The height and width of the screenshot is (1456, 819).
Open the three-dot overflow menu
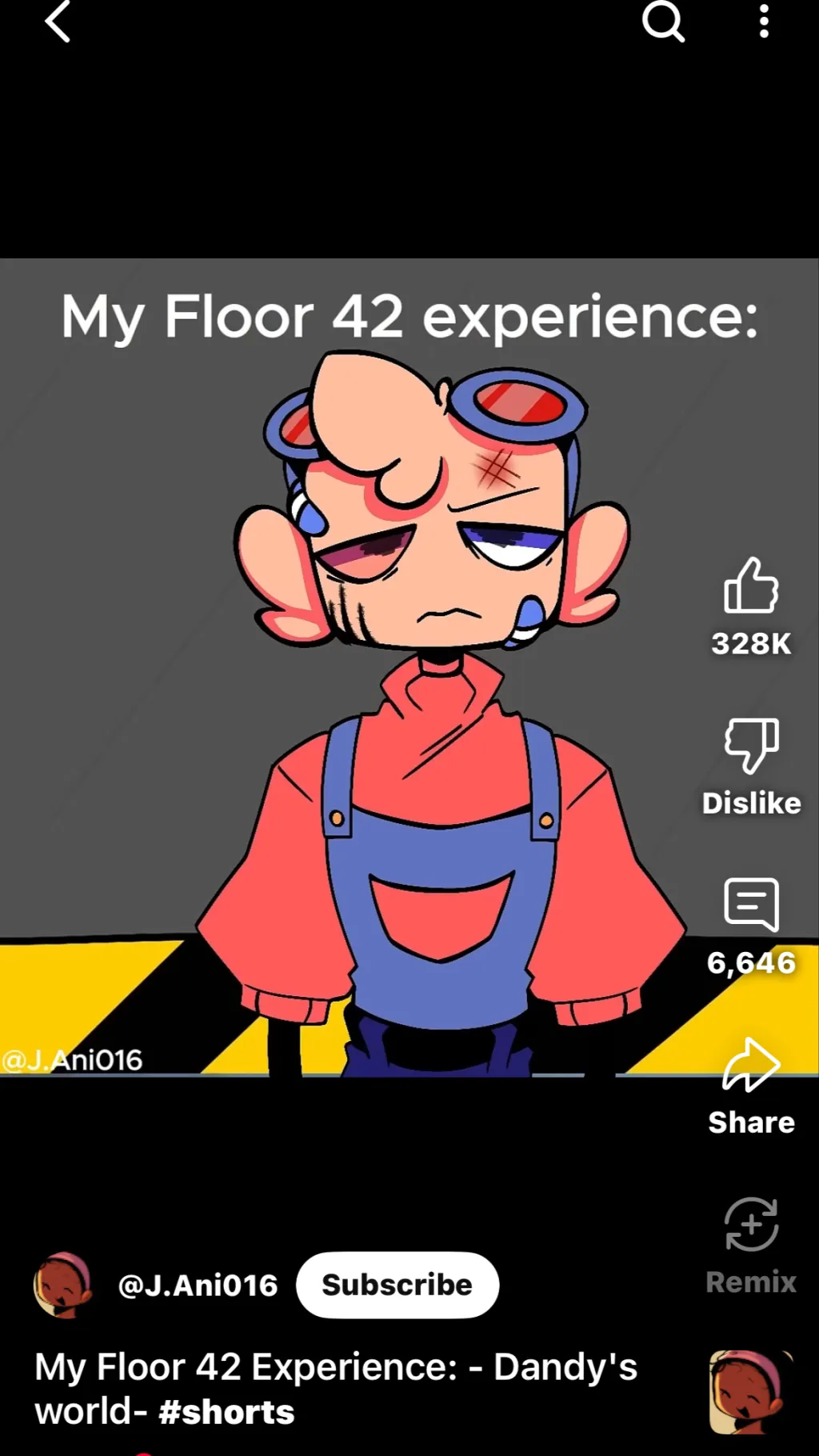point(764,22)
